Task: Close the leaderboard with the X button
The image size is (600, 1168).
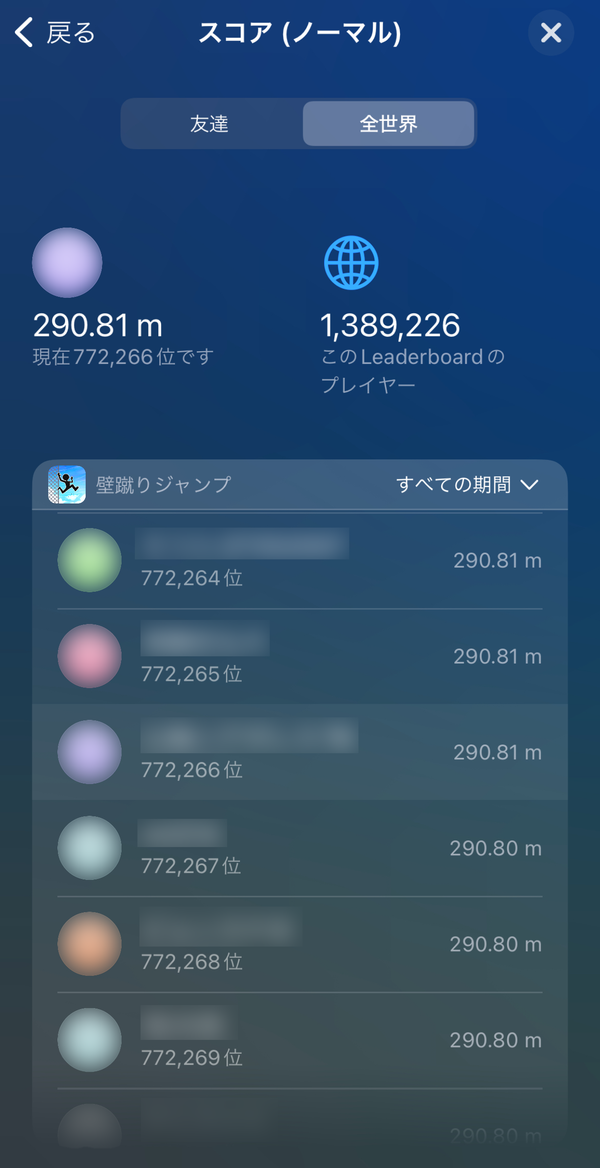Action: (551, 33)
